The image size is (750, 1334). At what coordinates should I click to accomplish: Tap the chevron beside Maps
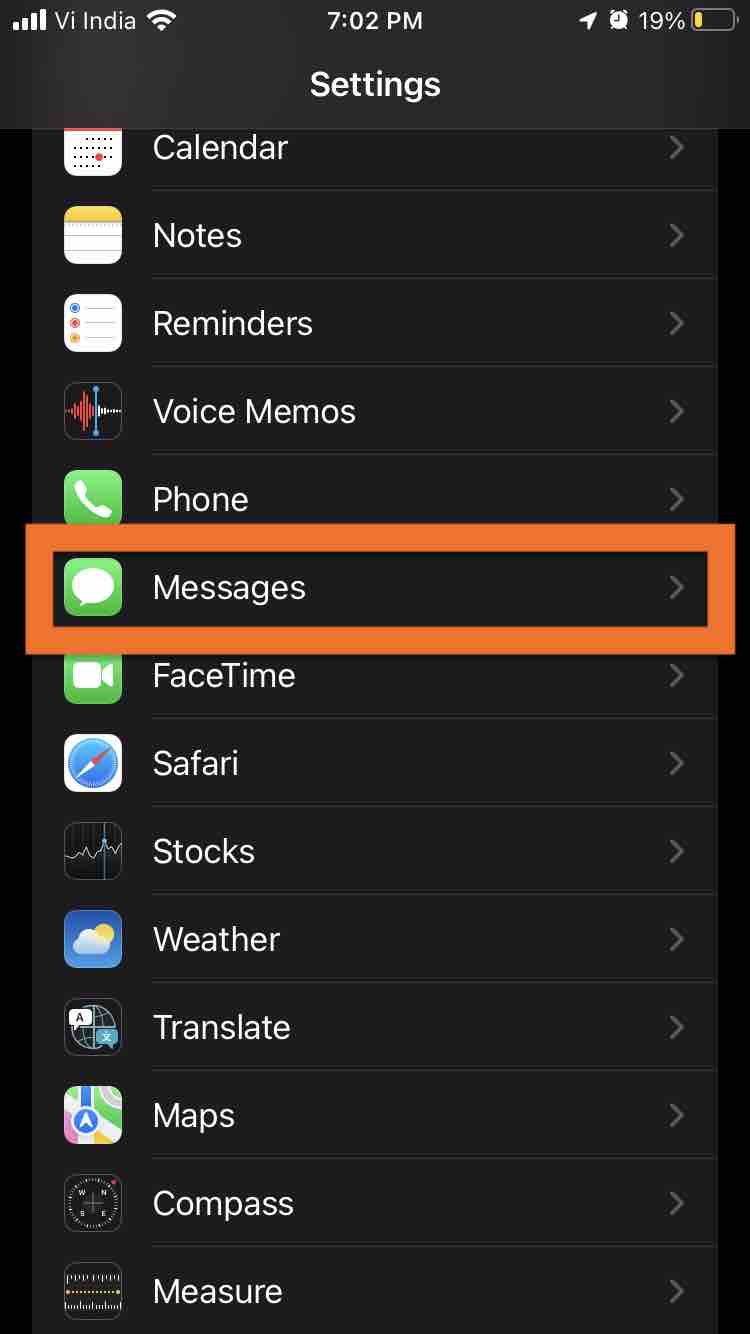click(676, 1115)
